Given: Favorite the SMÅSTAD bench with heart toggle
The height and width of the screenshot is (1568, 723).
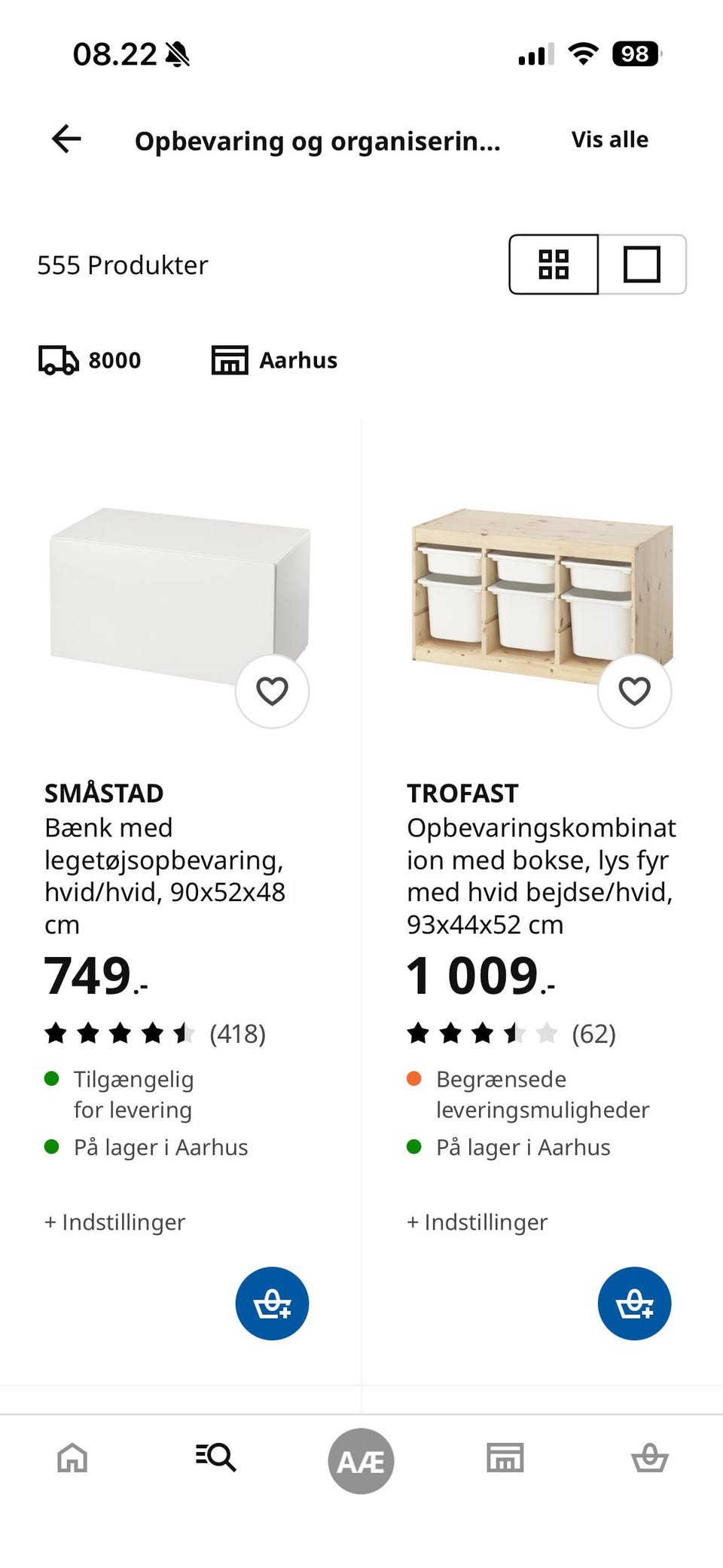Looking at the screenshot, I should point(272,690).
